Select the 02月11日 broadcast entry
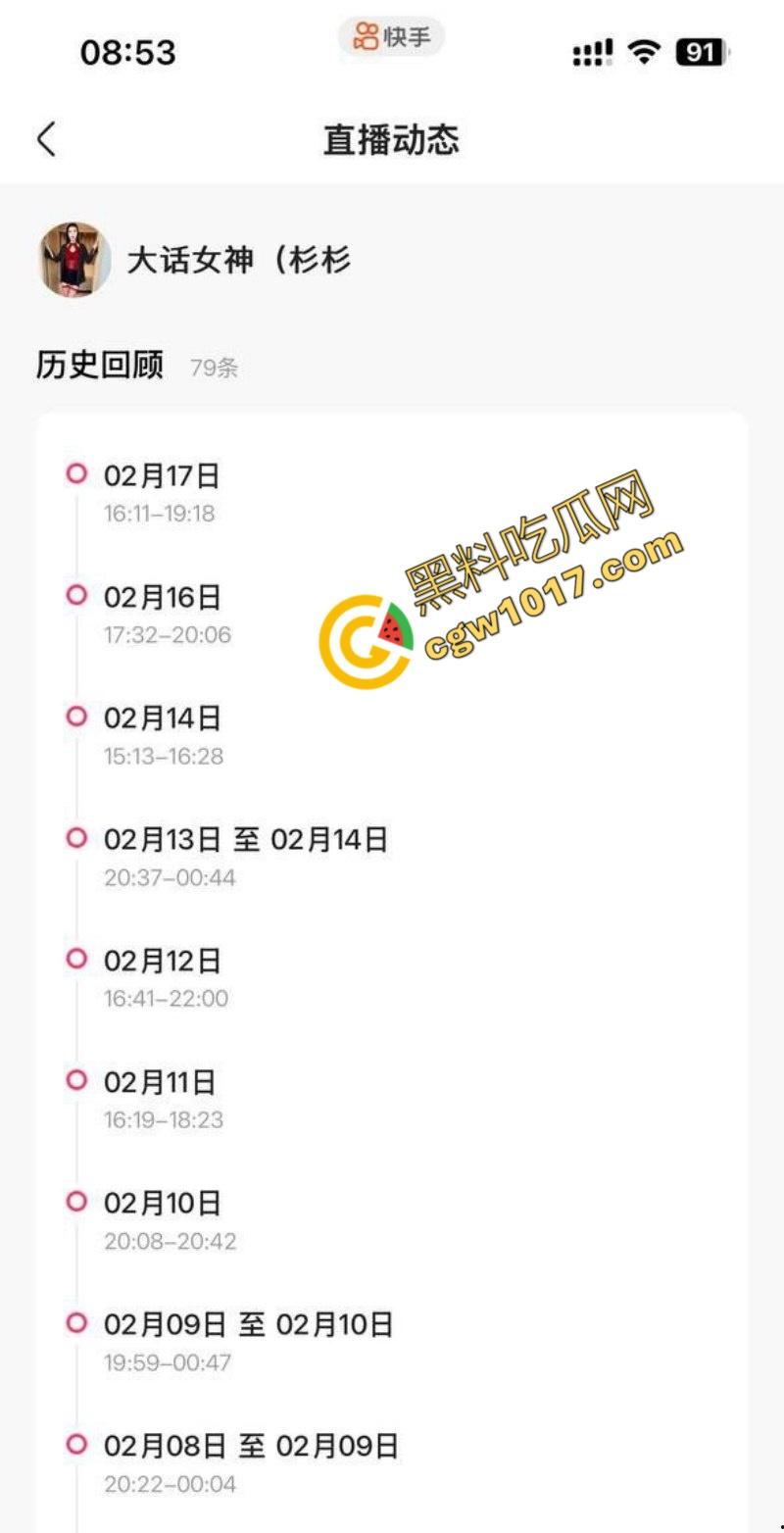The height and width of the screenshot is (1533, 784). tap(164, 1082)
